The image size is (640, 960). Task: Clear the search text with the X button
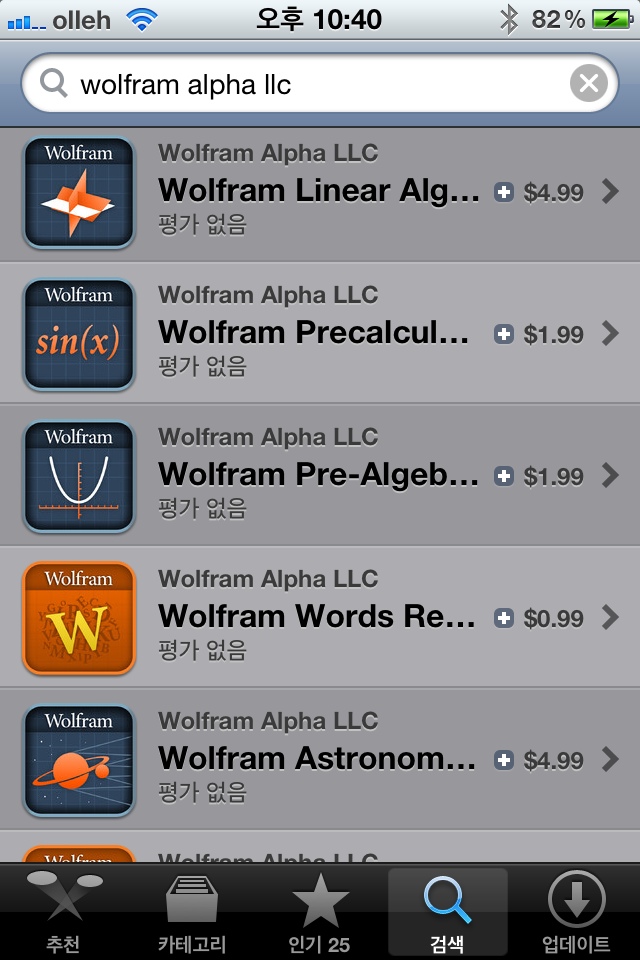[x=588, y=84]
